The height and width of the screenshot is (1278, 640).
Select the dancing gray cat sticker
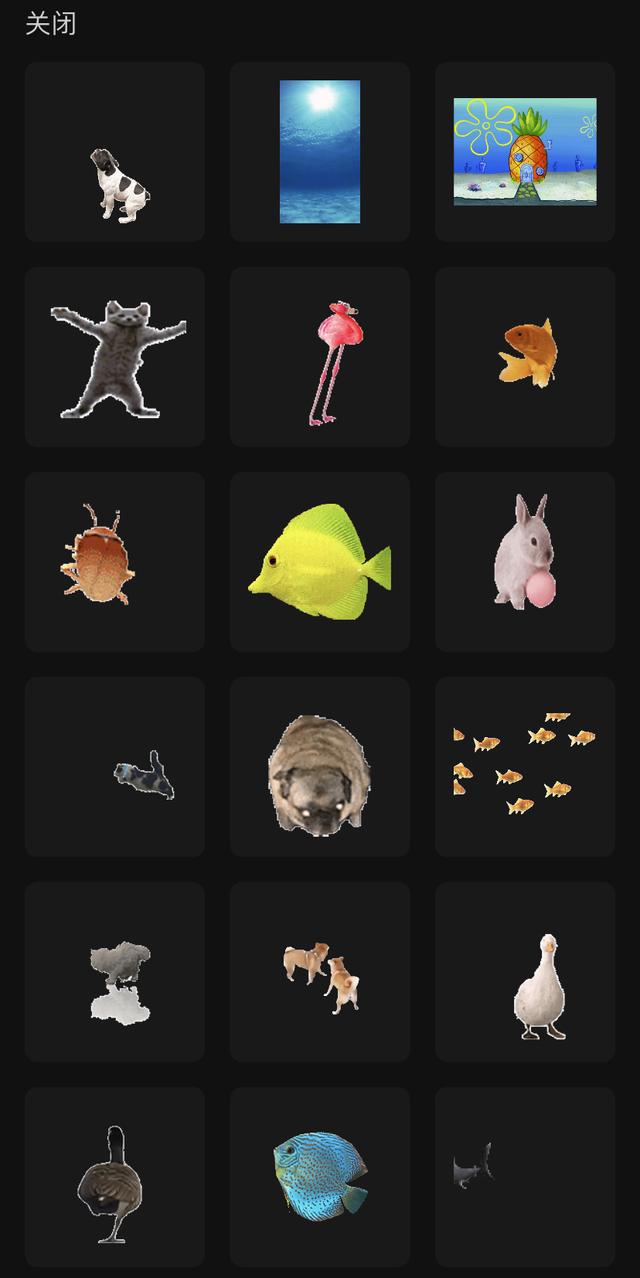(x=115, y=357)
